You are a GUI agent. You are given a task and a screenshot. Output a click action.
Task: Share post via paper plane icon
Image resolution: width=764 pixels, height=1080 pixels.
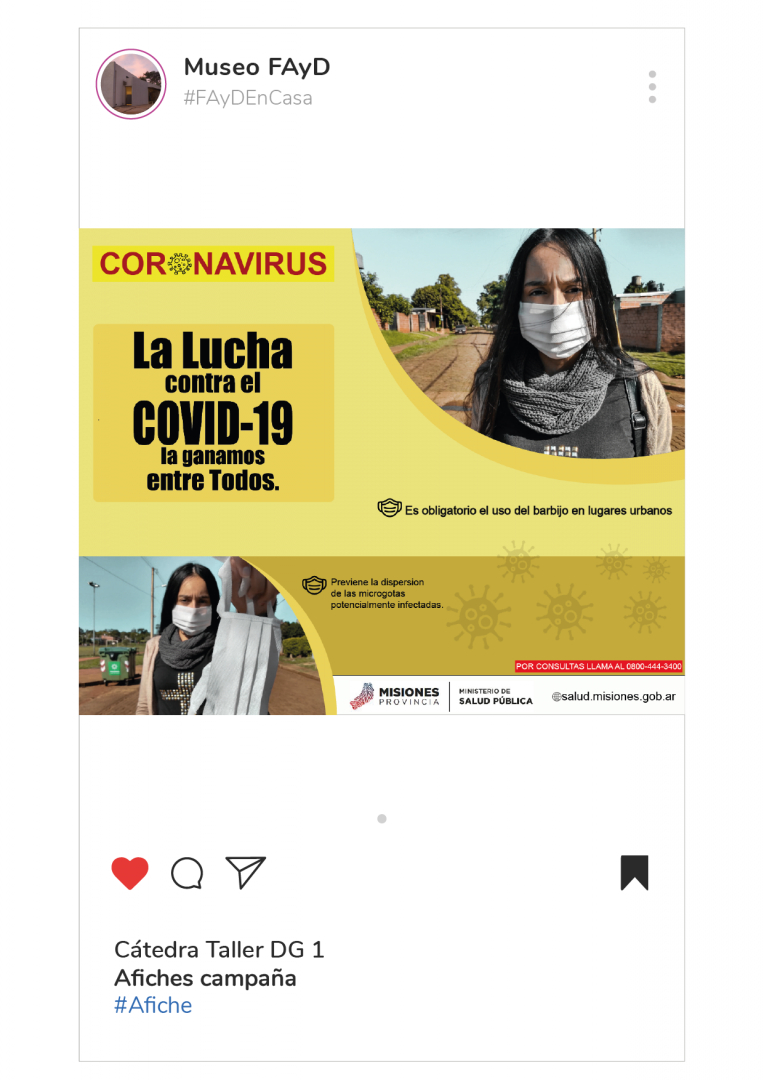point(245,872)
